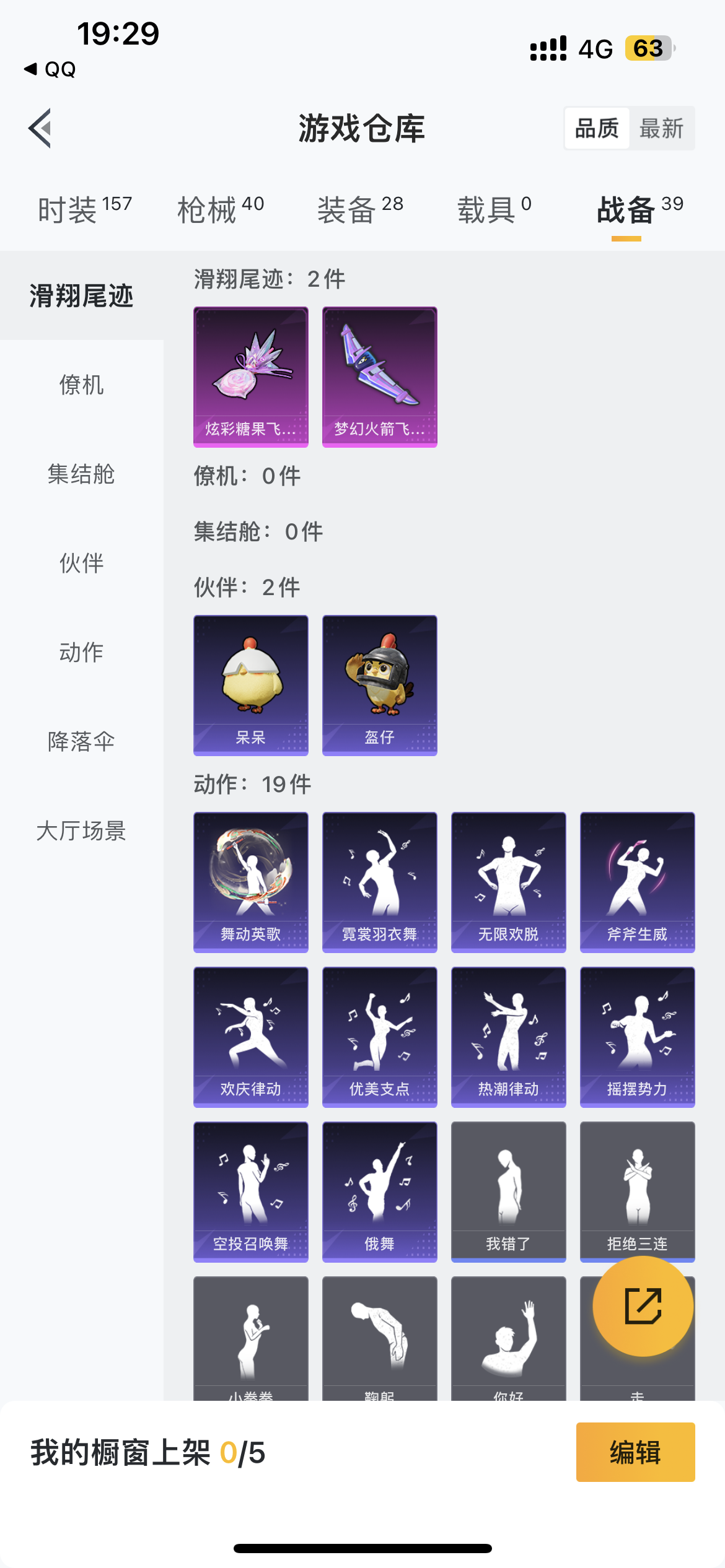View the 盔仔 companion card

point(379,685)
